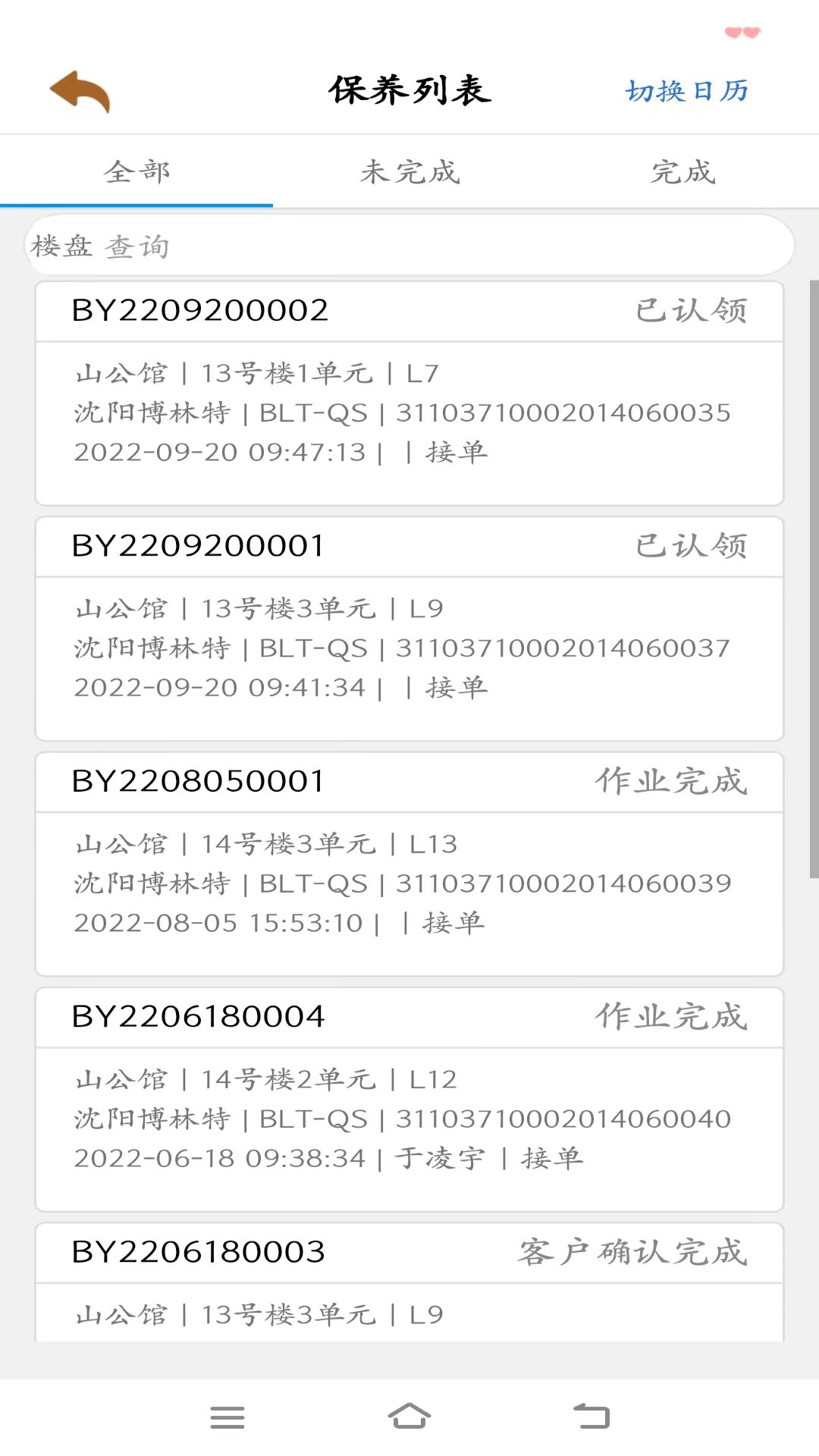Open maintenance order BY2209200002
Screen dimensions: 819x1456
[x=409, y=393]
